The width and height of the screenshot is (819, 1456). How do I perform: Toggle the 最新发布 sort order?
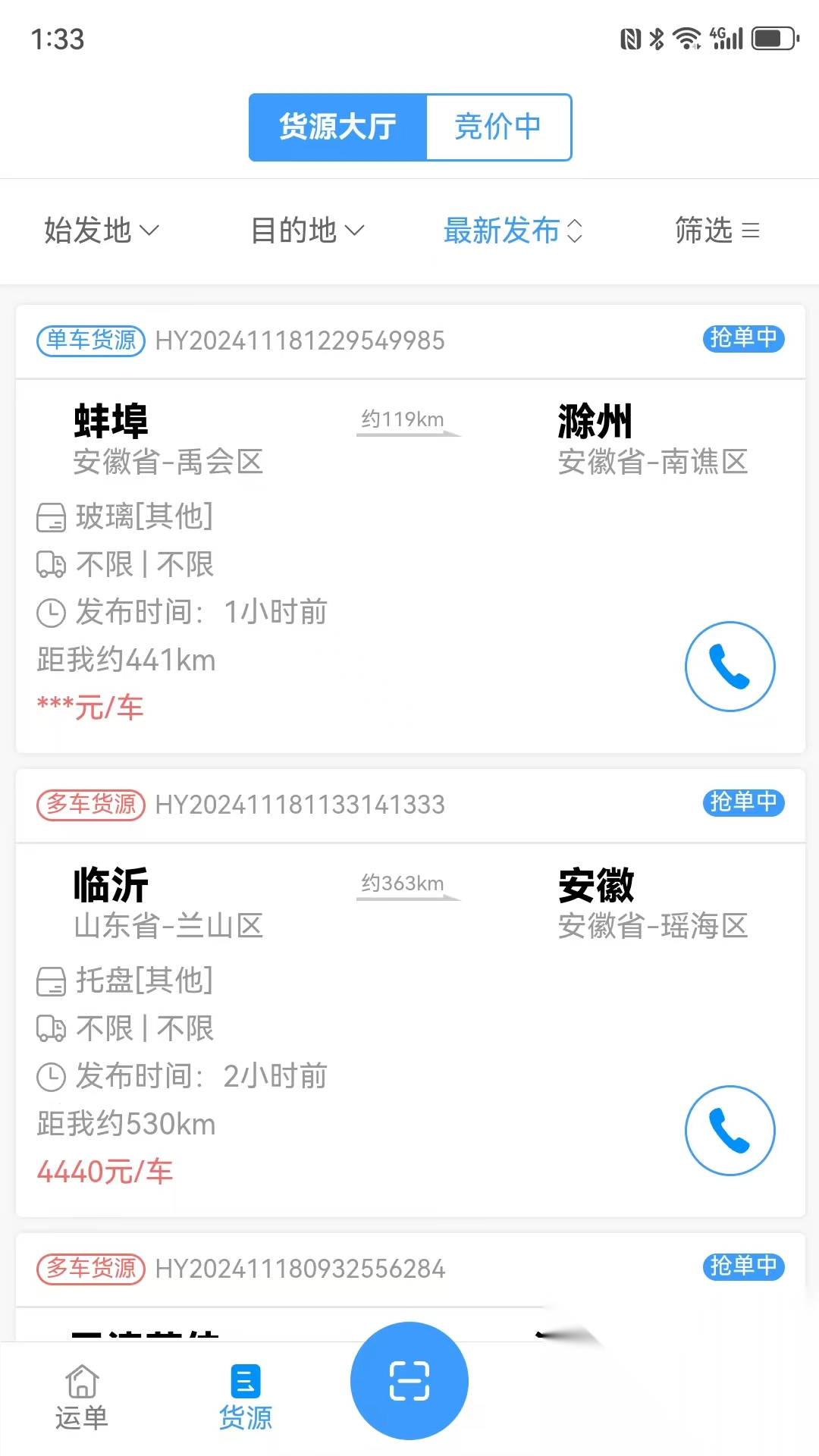click(x=513, y=231)
